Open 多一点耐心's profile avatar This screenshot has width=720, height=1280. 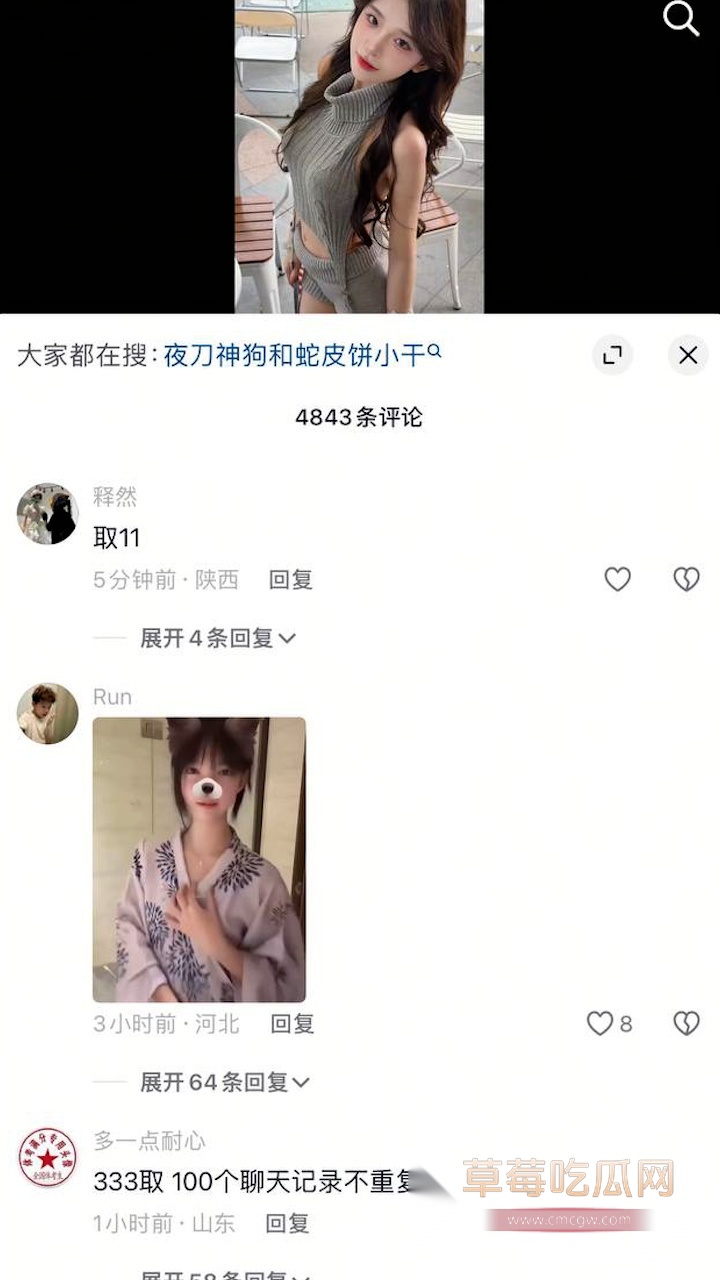click(x=47, y=1157)
